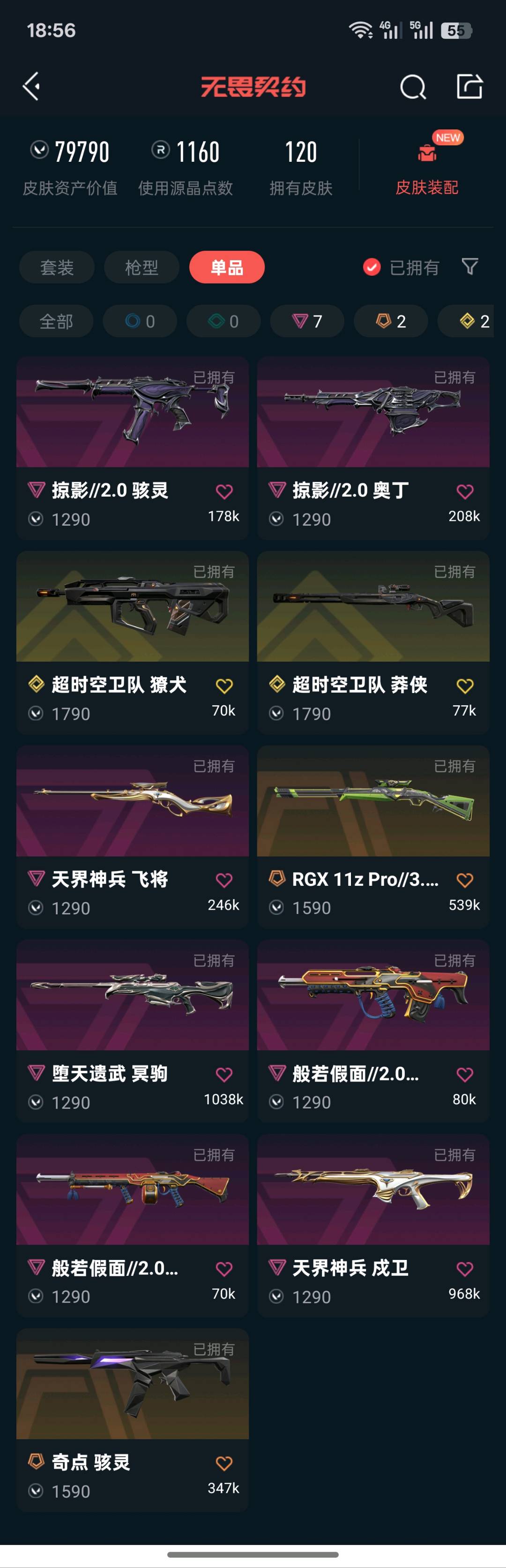Select the 单品 tab
This screenshot has height=1568, width=506.
(x=227, y=267)
